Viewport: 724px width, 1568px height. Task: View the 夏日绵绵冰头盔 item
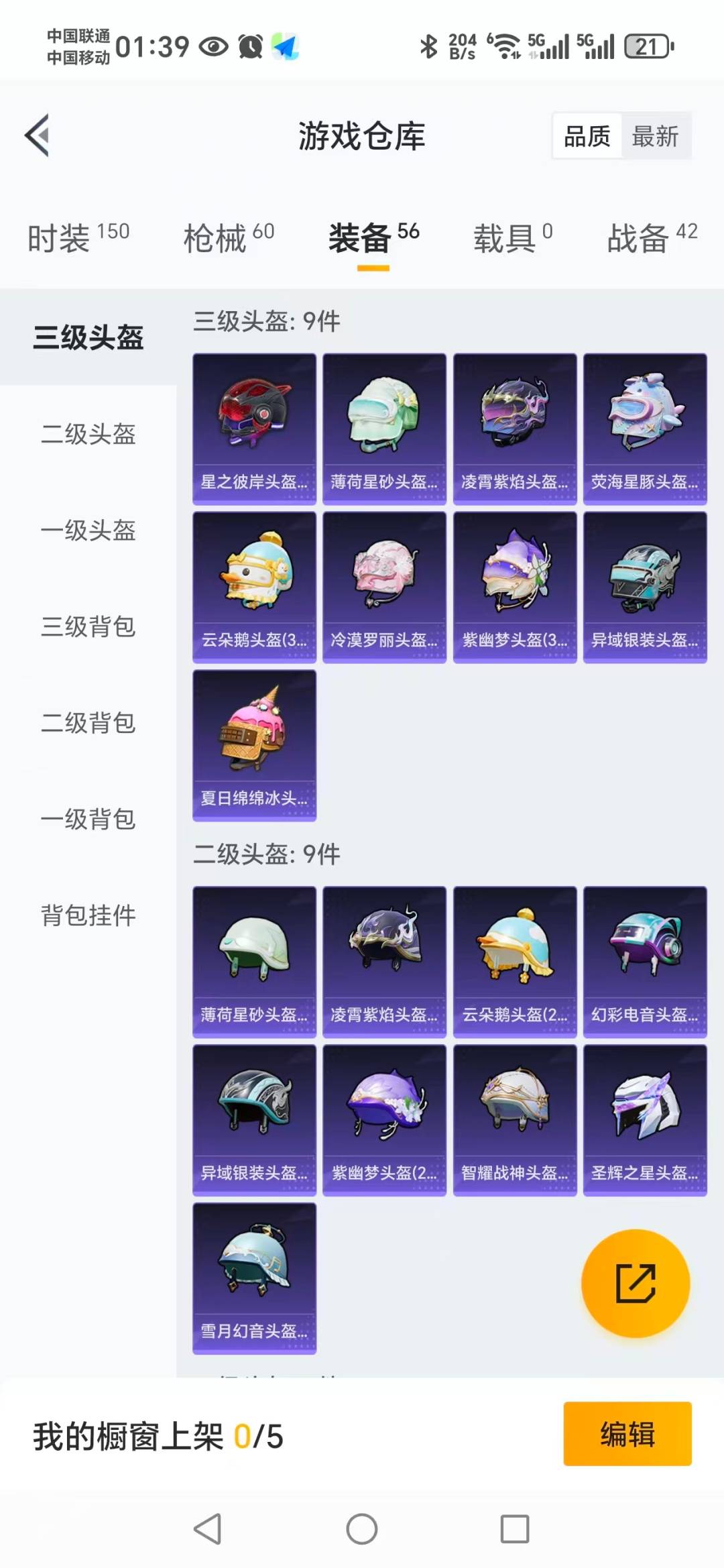point(254,746)
